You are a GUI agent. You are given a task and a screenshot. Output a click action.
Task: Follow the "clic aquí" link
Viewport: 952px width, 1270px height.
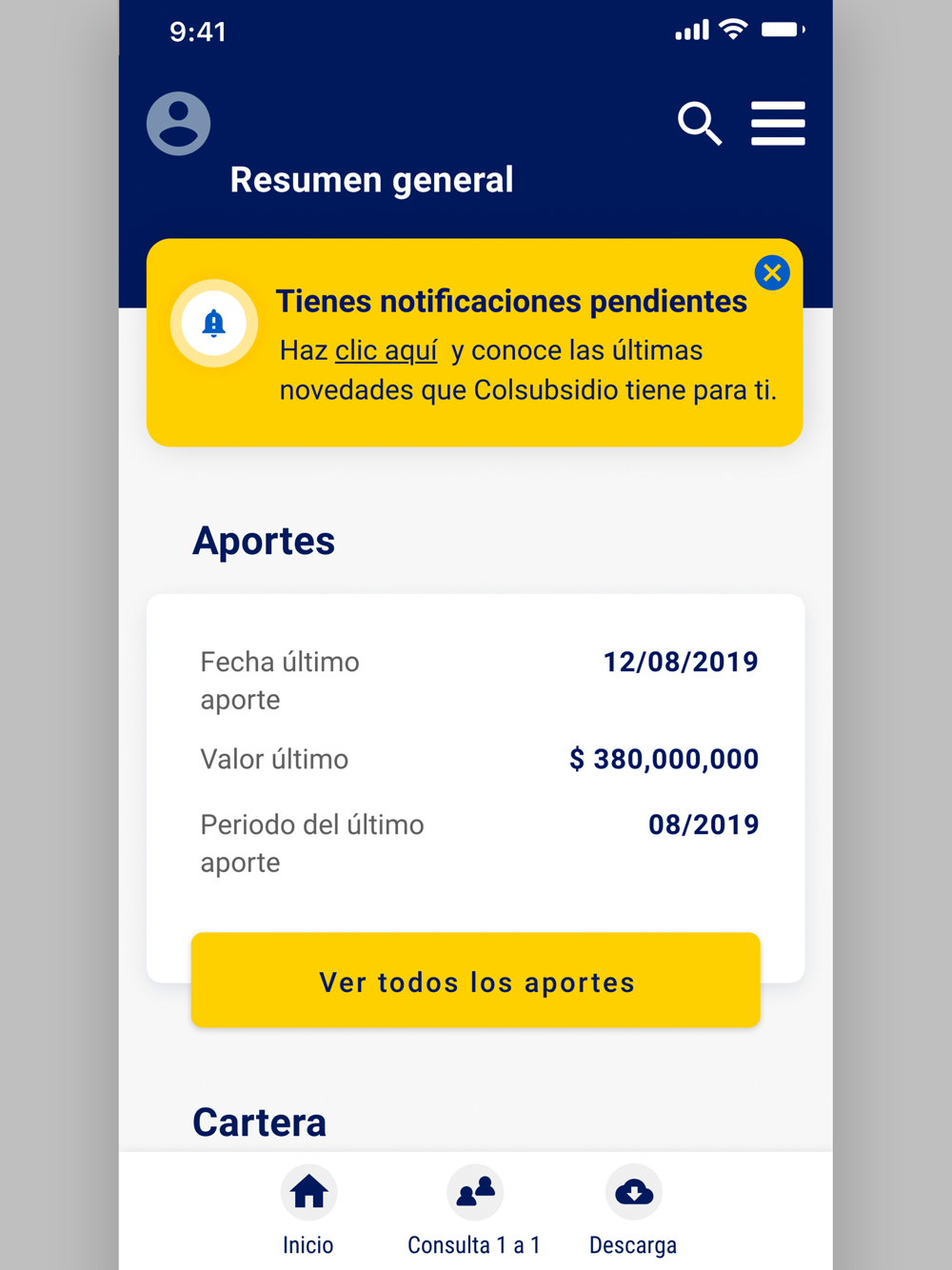[386, 350]
